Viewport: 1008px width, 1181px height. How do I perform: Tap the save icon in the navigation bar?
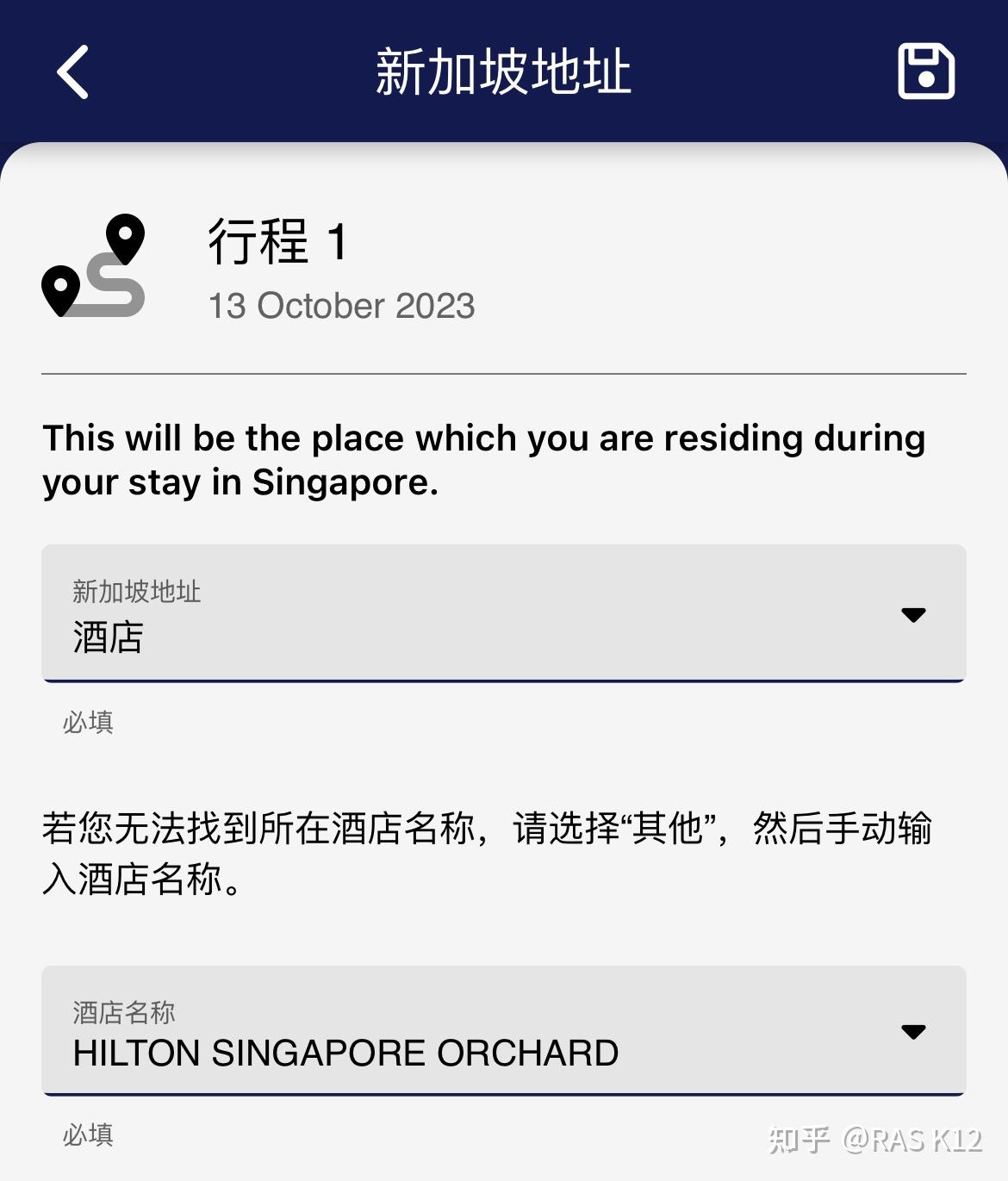(926, 72)
